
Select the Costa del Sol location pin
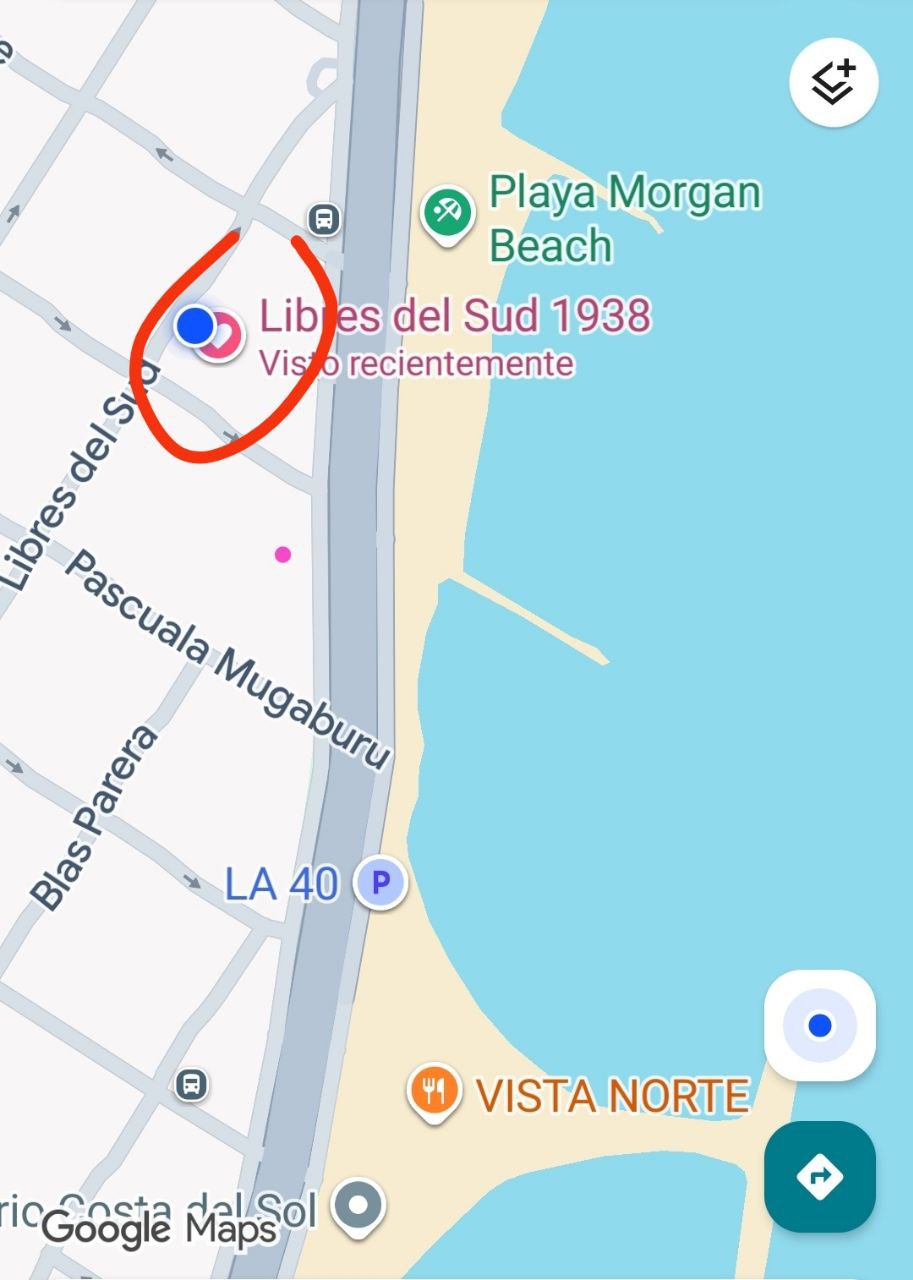pos(358,1205)
